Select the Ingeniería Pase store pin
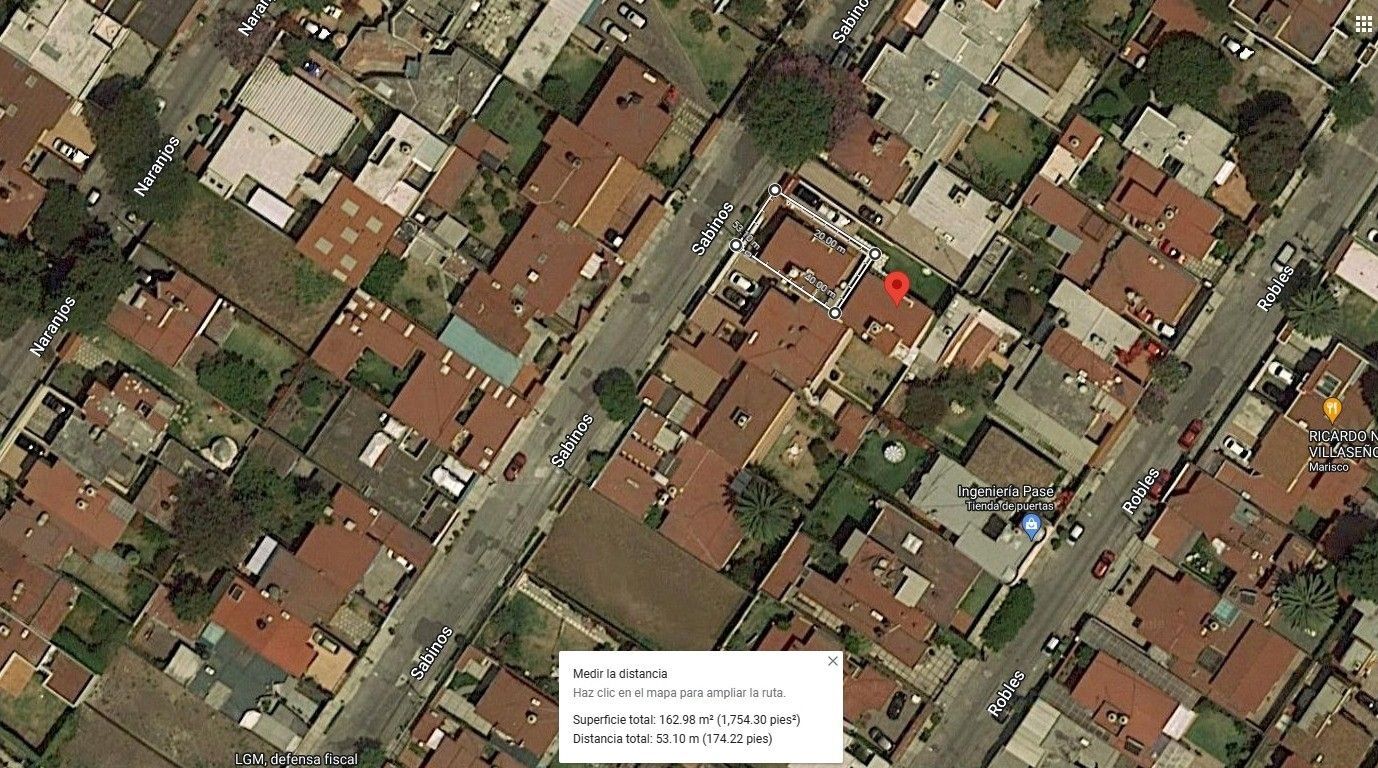 pos(1032,527)
